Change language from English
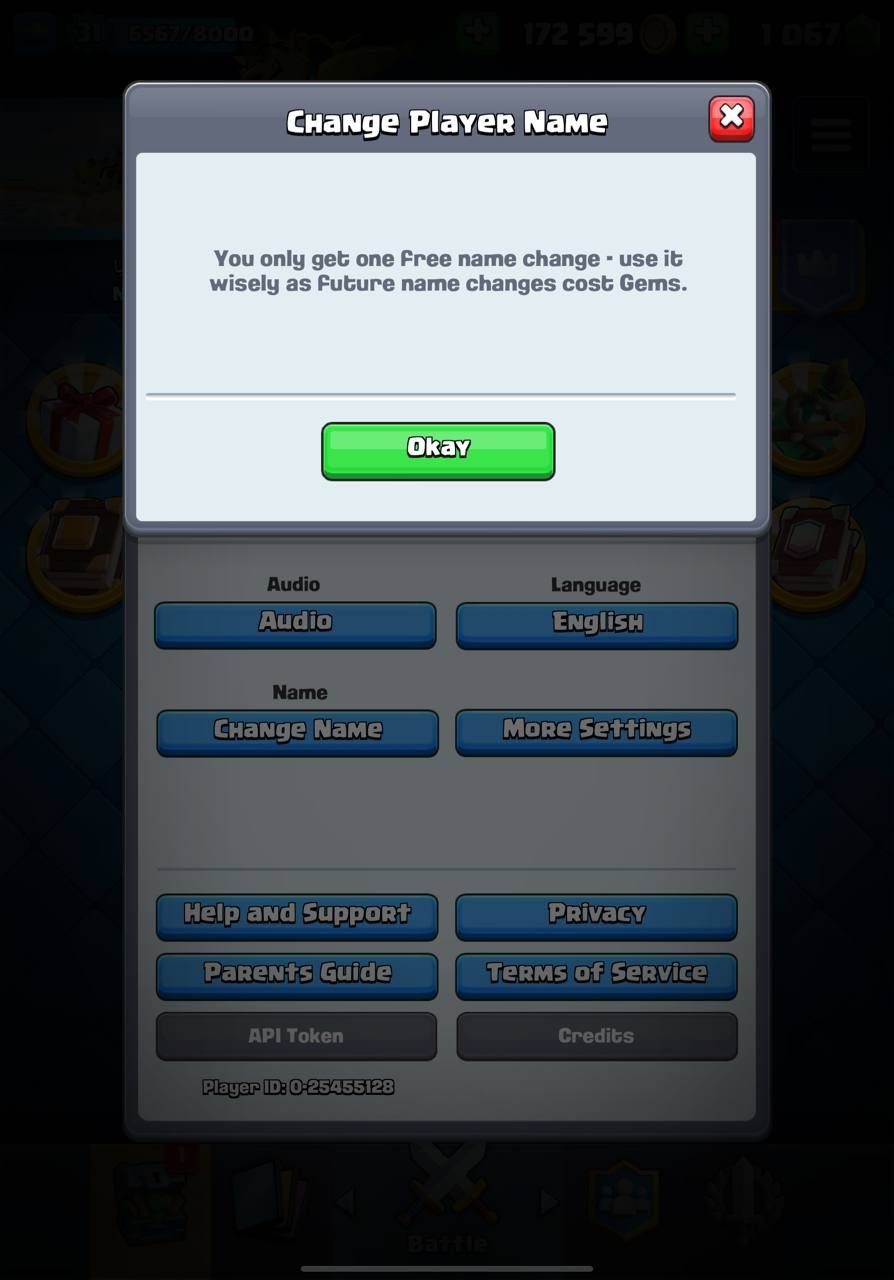 point(597,624)
